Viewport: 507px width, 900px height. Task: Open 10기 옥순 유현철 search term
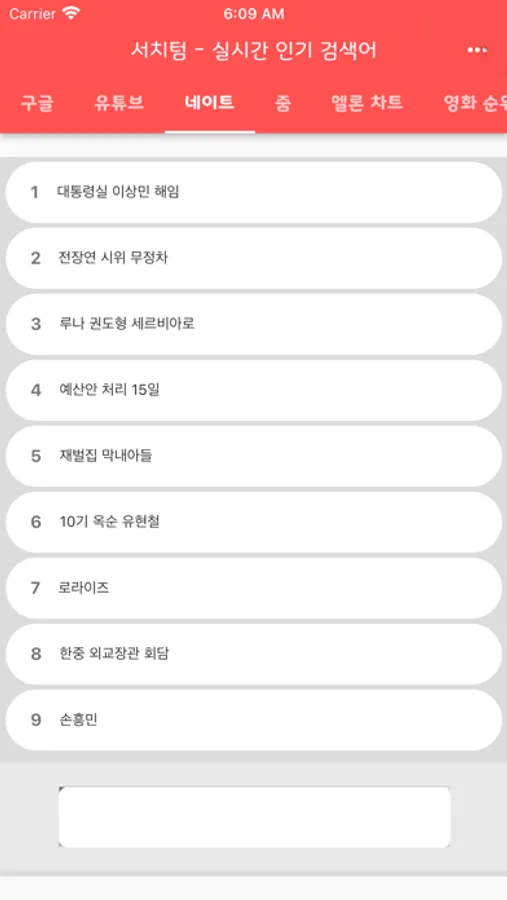[x=254, y=522]
